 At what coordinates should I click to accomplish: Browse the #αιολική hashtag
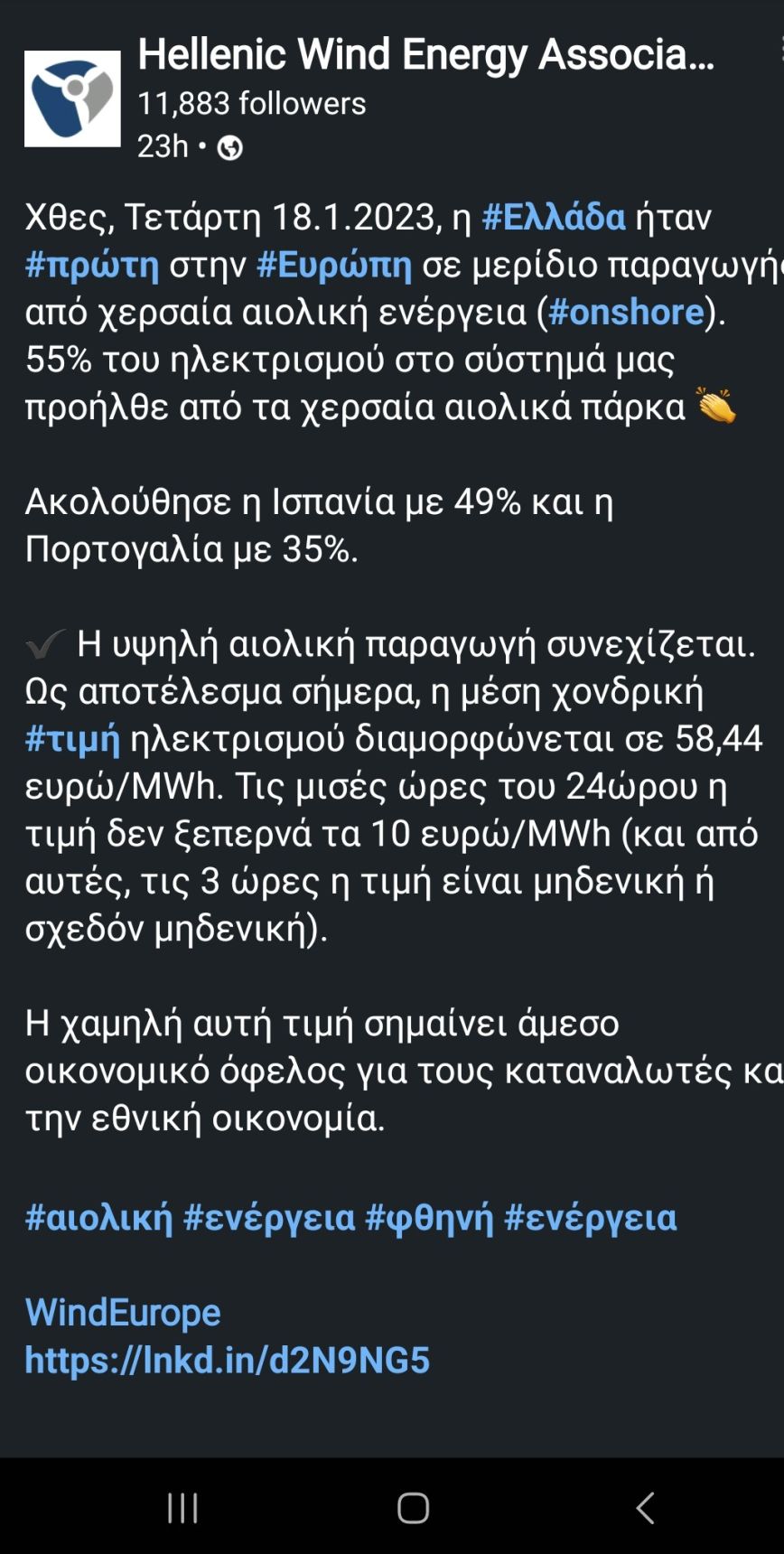pyautogui.click(x=98, y=1217)
